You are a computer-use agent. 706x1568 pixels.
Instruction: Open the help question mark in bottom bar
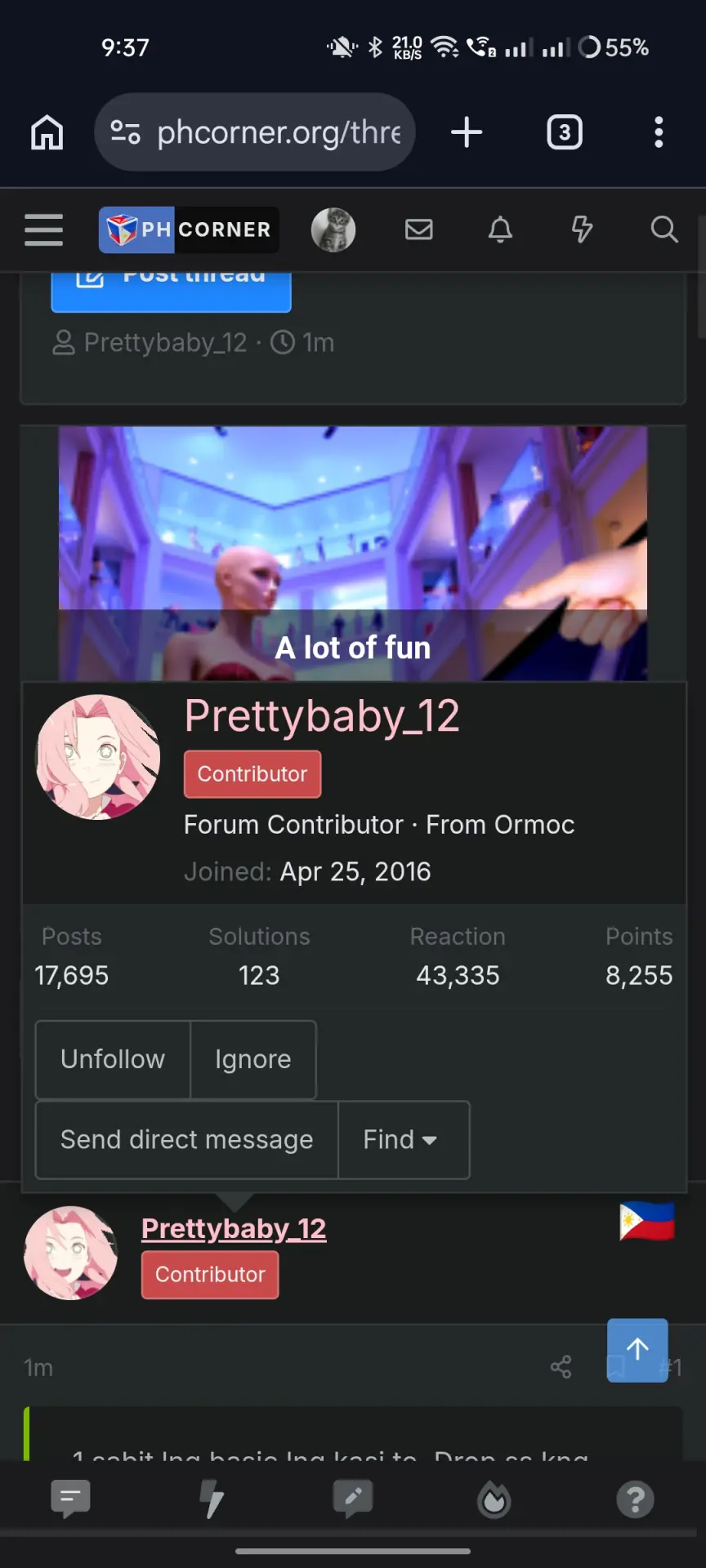636,1499
